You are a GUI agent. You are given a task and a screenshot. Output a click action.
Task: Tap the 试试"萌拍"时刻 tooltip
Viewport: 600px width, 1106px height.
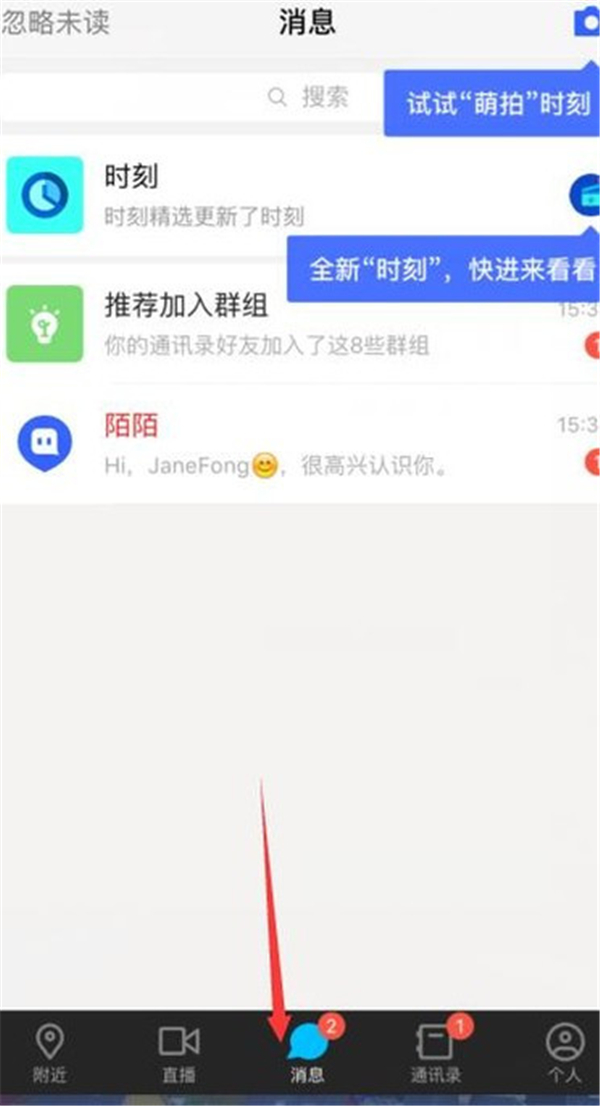pyautogui.click(x=496, y=104)
